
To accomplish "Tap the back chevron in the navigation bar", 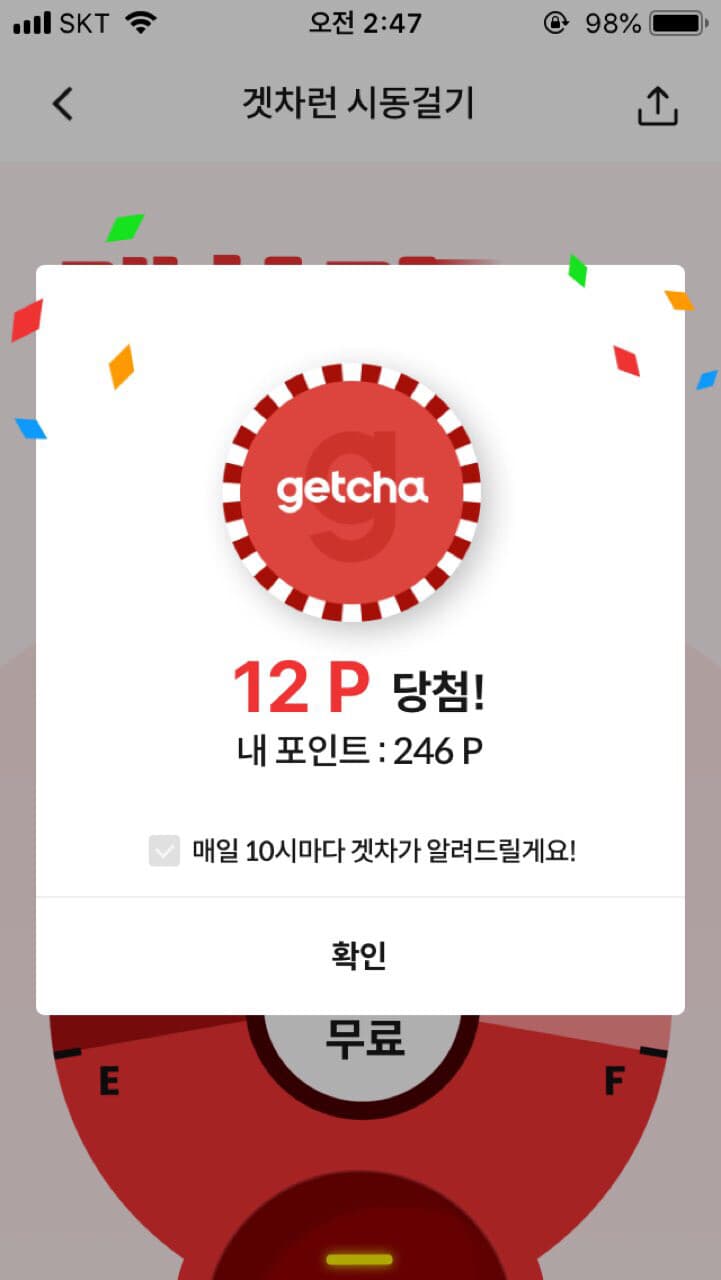I will [62, 103].
